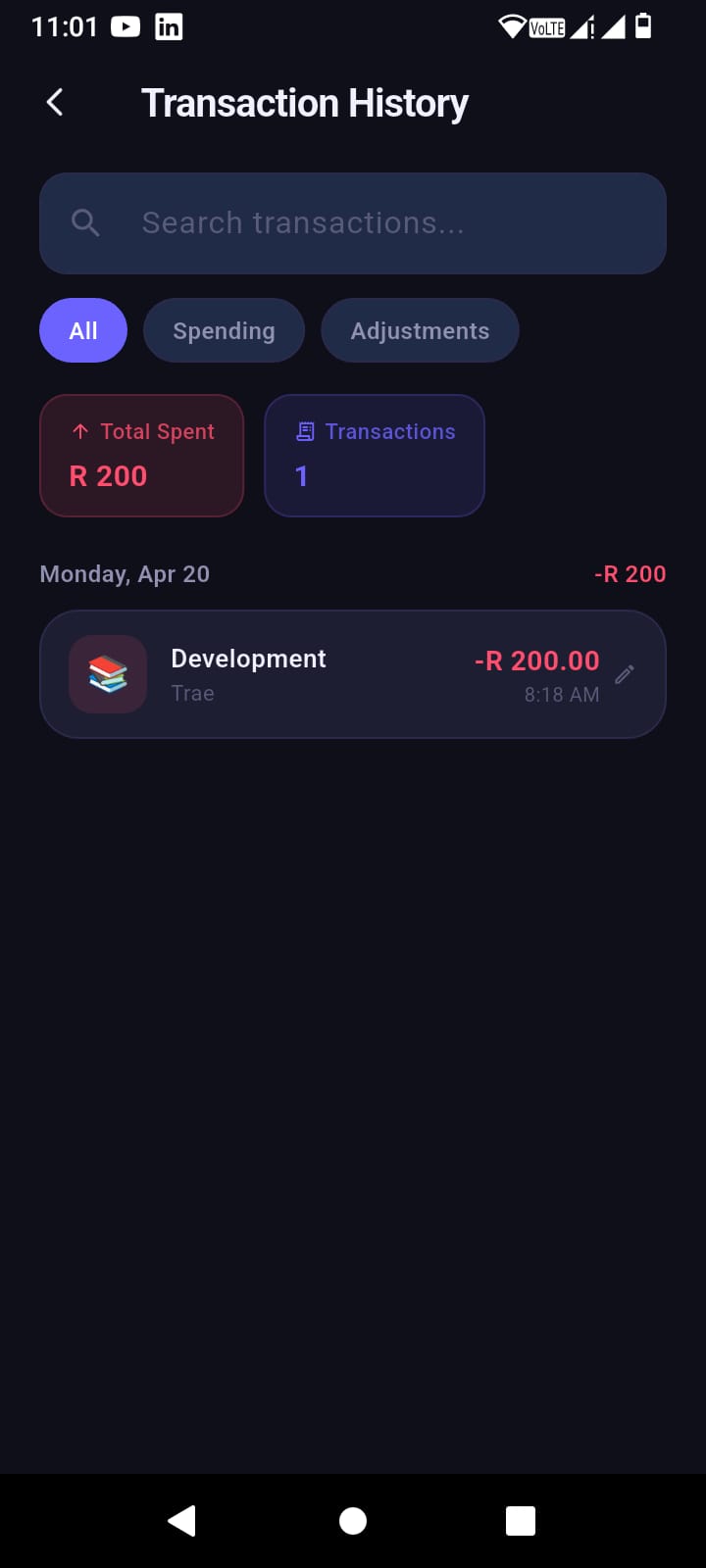The height and width of the screenshot is (1568, 706).
Task: Open the Total Spent summary card
Action: 141,456
